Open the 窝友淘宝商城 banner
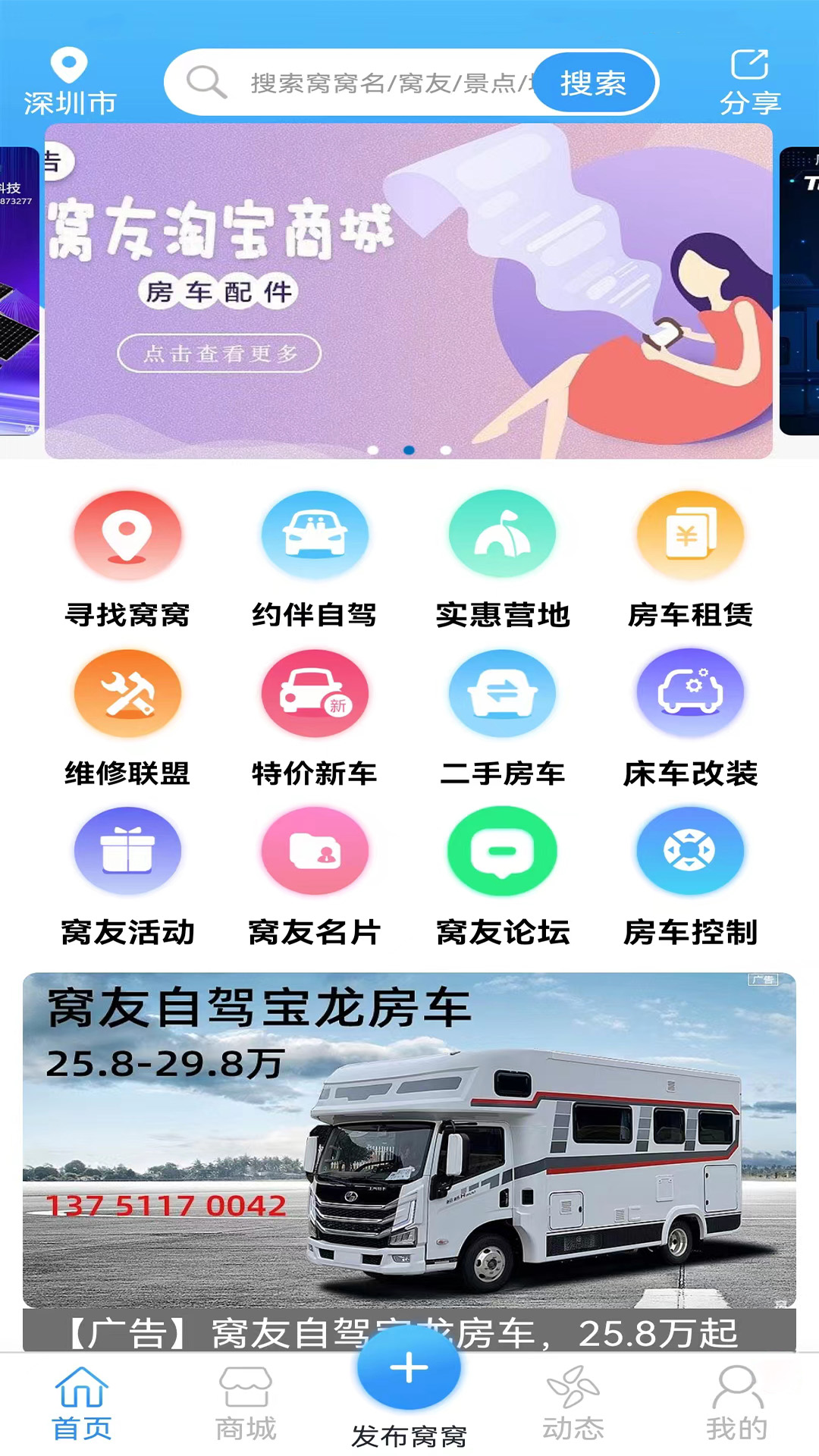The height and width of the screenshot is (1456, 819). pyautogui.click(x=408, y=291)
